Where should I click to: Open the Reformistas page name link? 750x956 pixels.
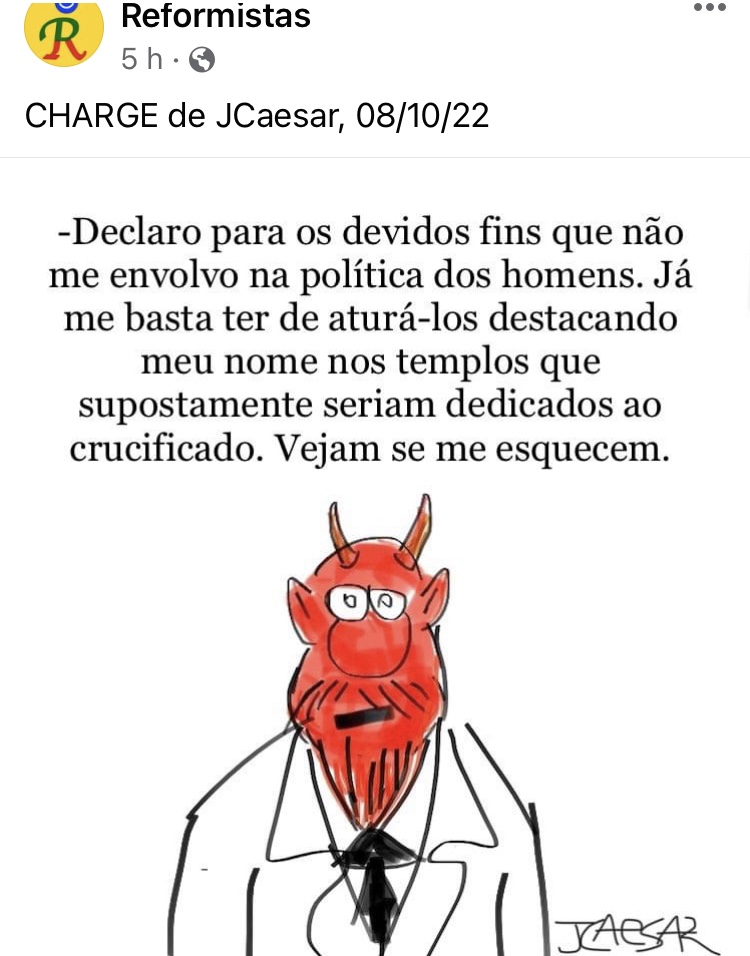215,16
